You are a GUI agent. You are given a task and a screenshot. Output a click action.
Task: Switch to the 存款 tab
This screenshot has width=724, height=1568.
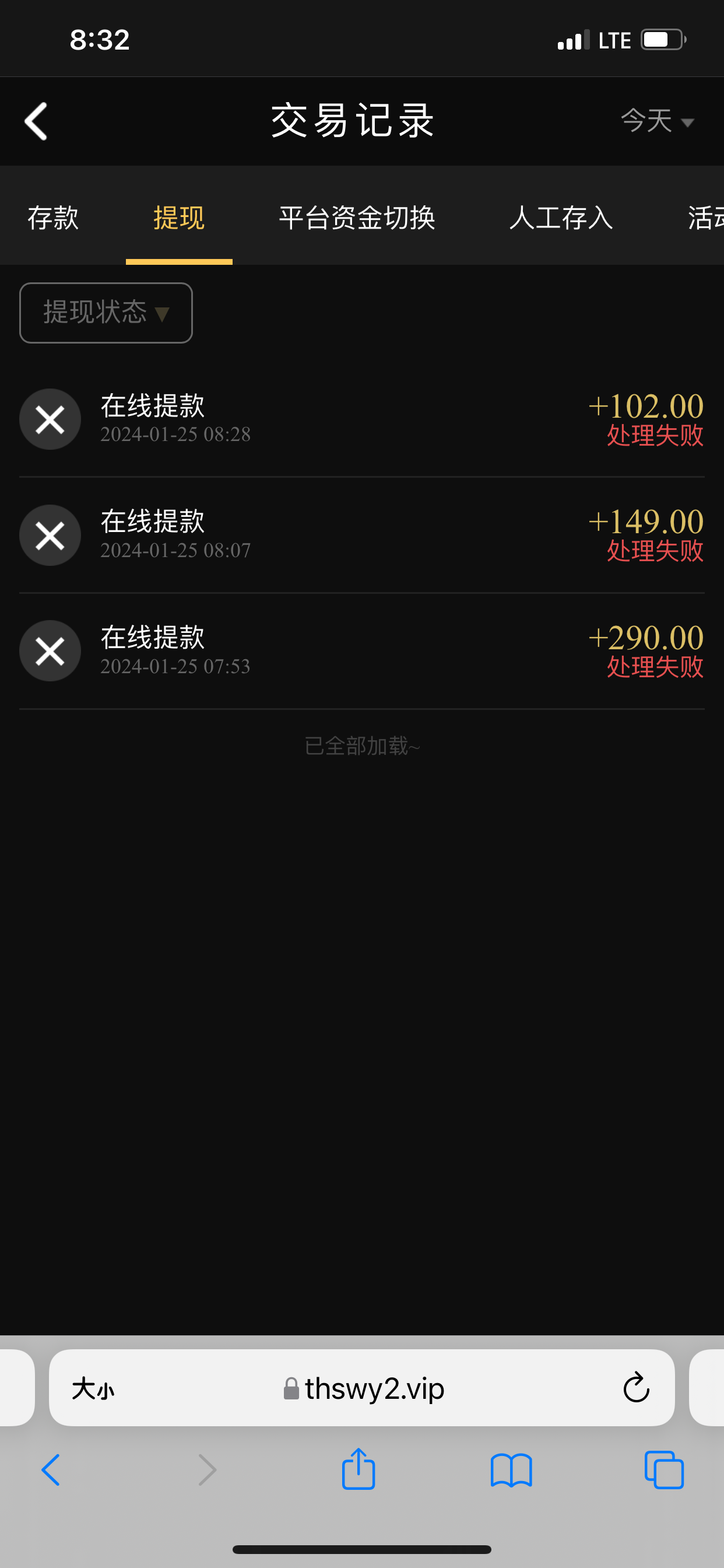coord(53,218)
